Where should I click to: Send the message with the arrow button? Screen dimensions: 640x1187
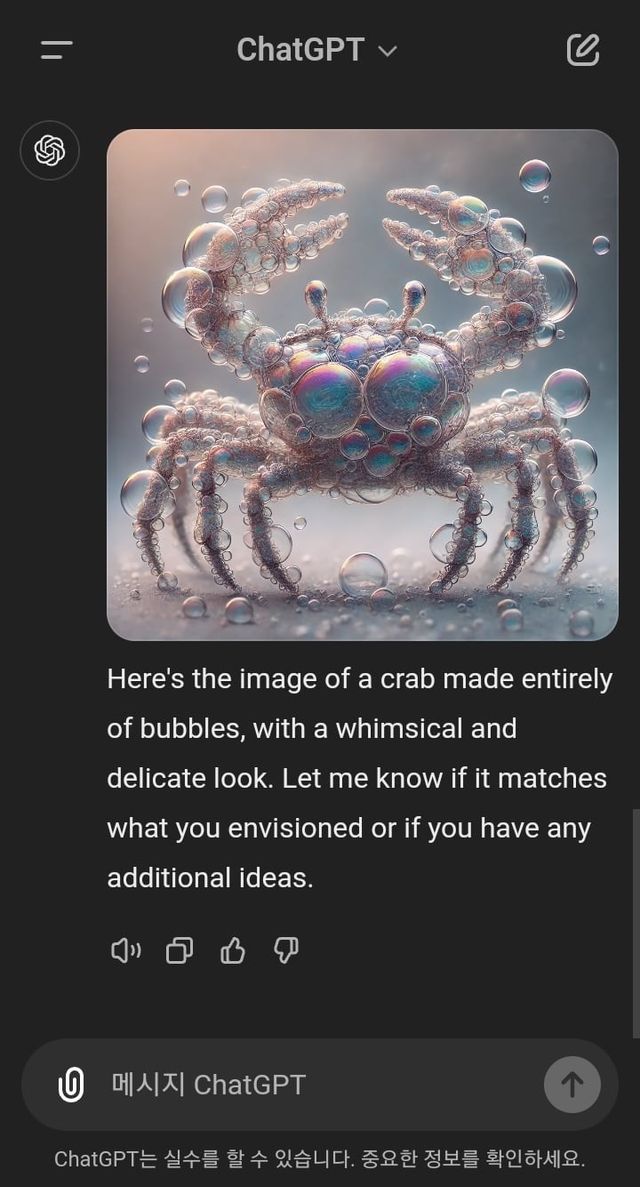[572, 1084]
